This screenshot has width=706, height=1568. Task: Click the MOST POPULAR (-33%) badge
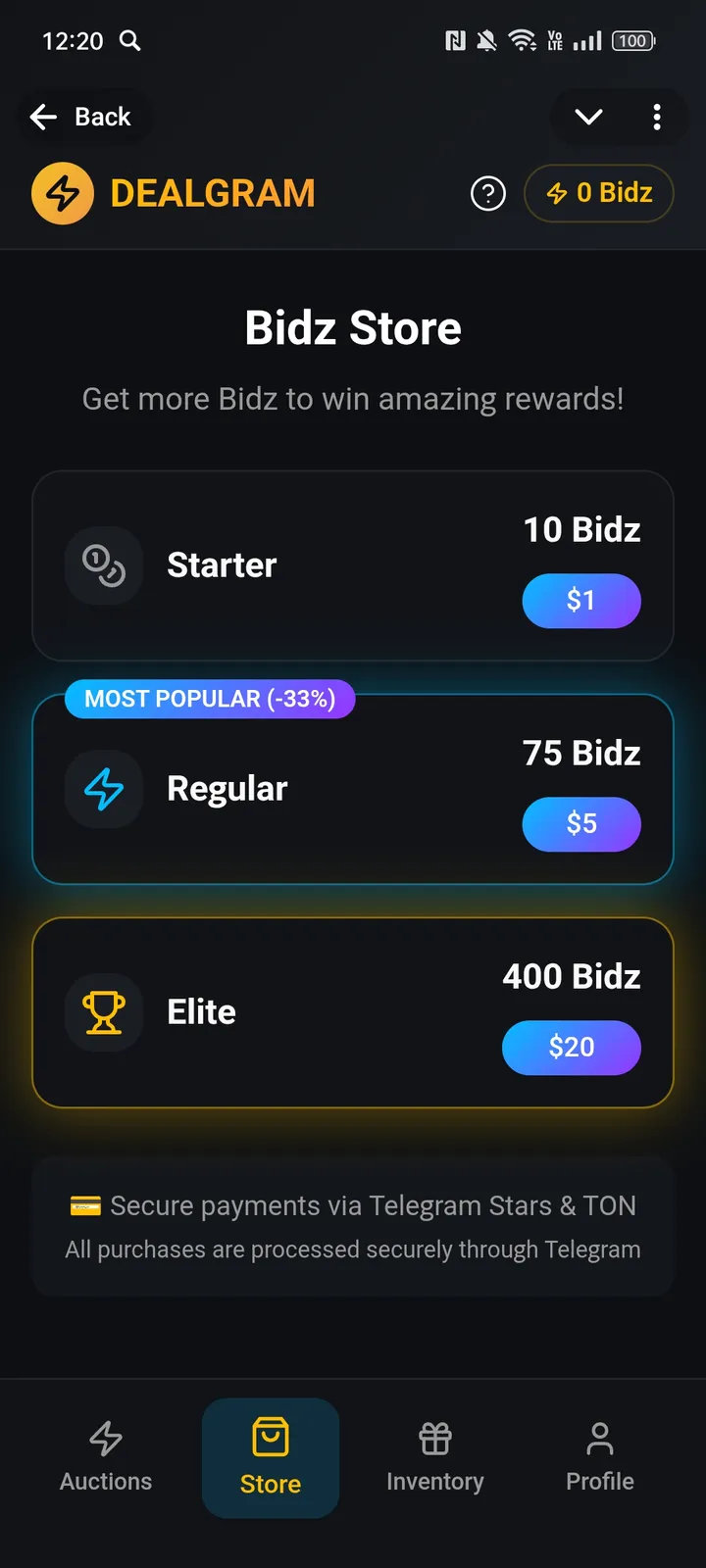(209, 699)
